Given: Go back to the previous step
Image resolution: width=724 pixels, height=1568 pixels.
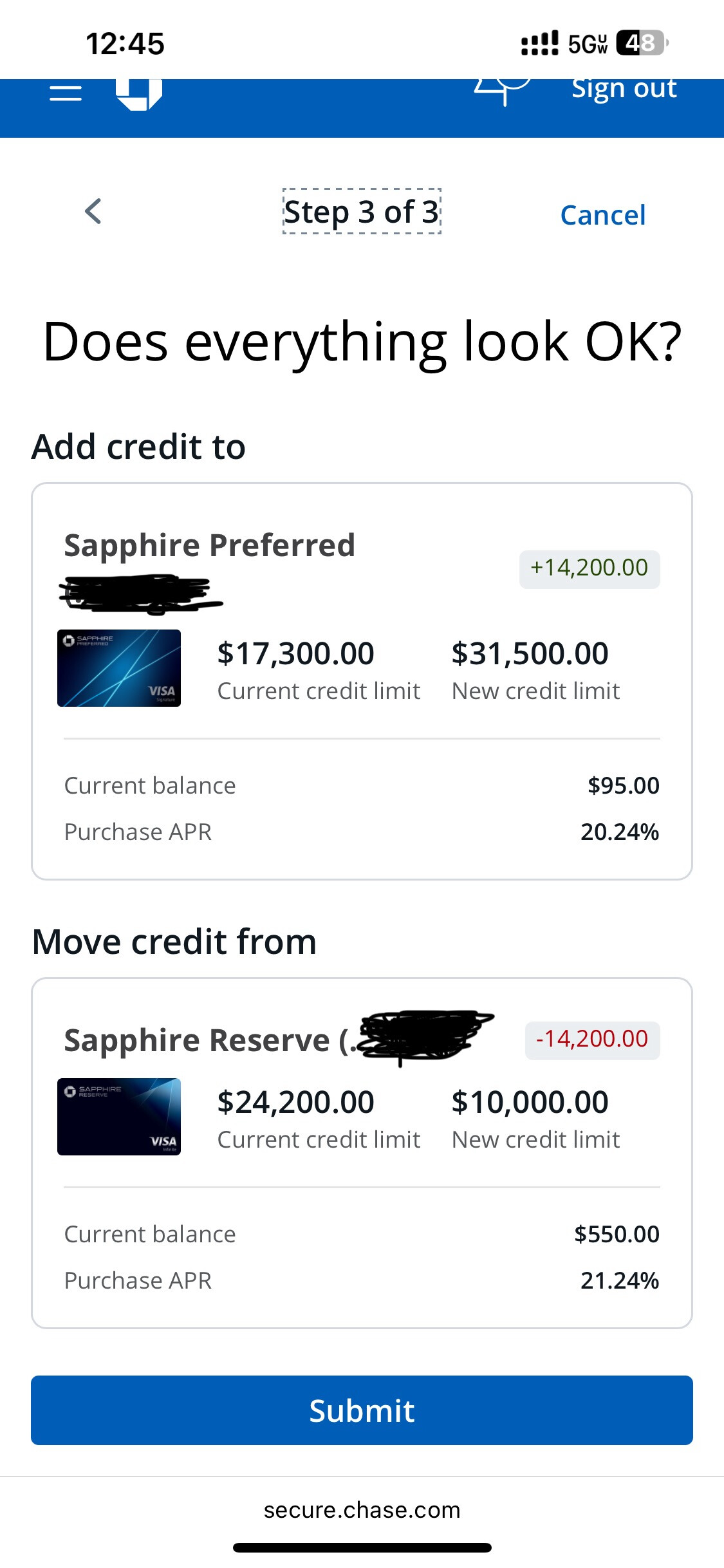Looking at the screenshot, I should (93, 211).
